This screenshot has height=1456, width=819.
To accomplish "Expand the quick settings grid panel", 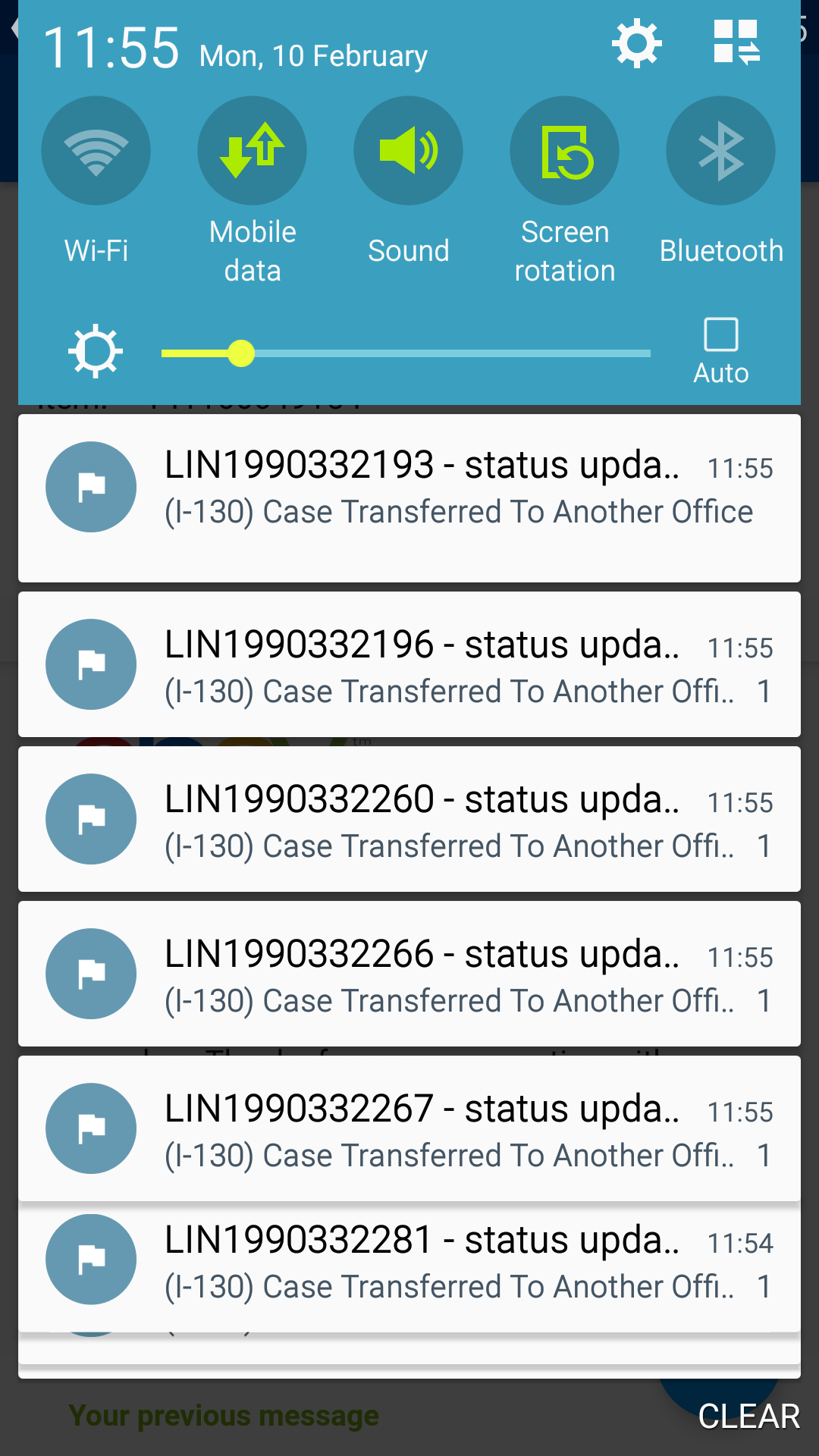I will tap(736, 42).
